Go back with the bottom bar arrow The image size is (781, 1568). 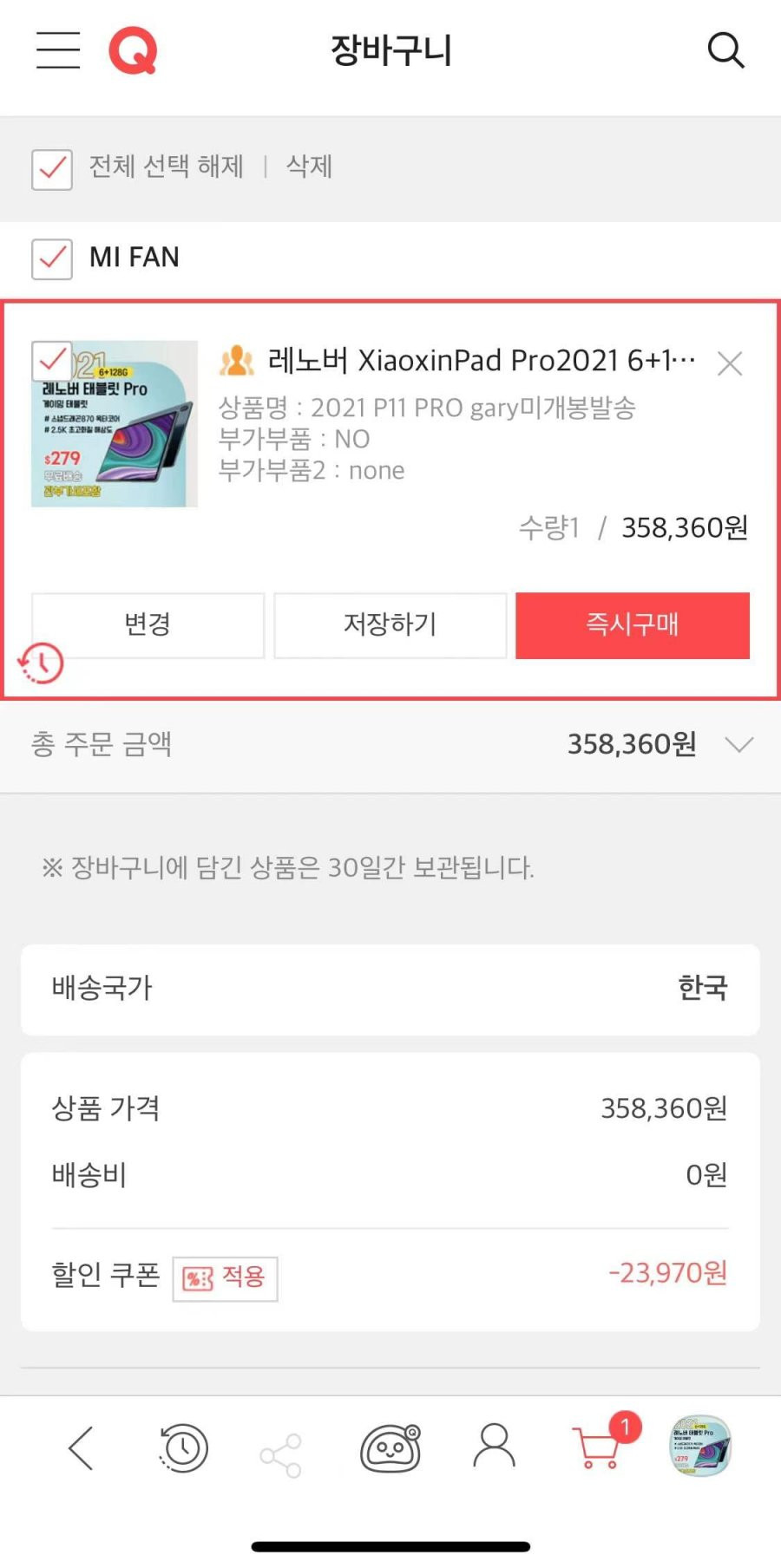click(x=81, y=1448)
